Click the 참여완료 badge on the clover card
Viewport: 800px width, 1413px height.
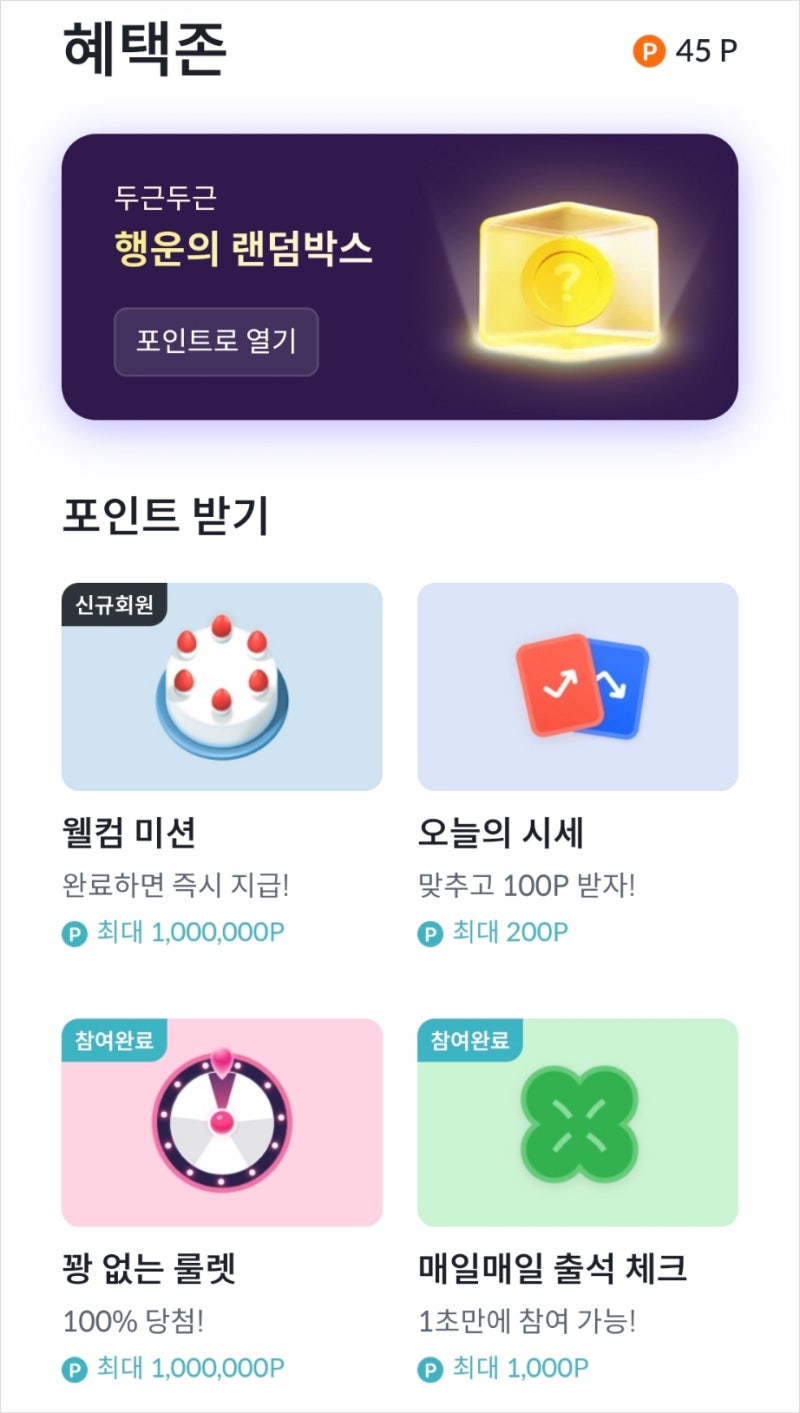coord(471,1040)
